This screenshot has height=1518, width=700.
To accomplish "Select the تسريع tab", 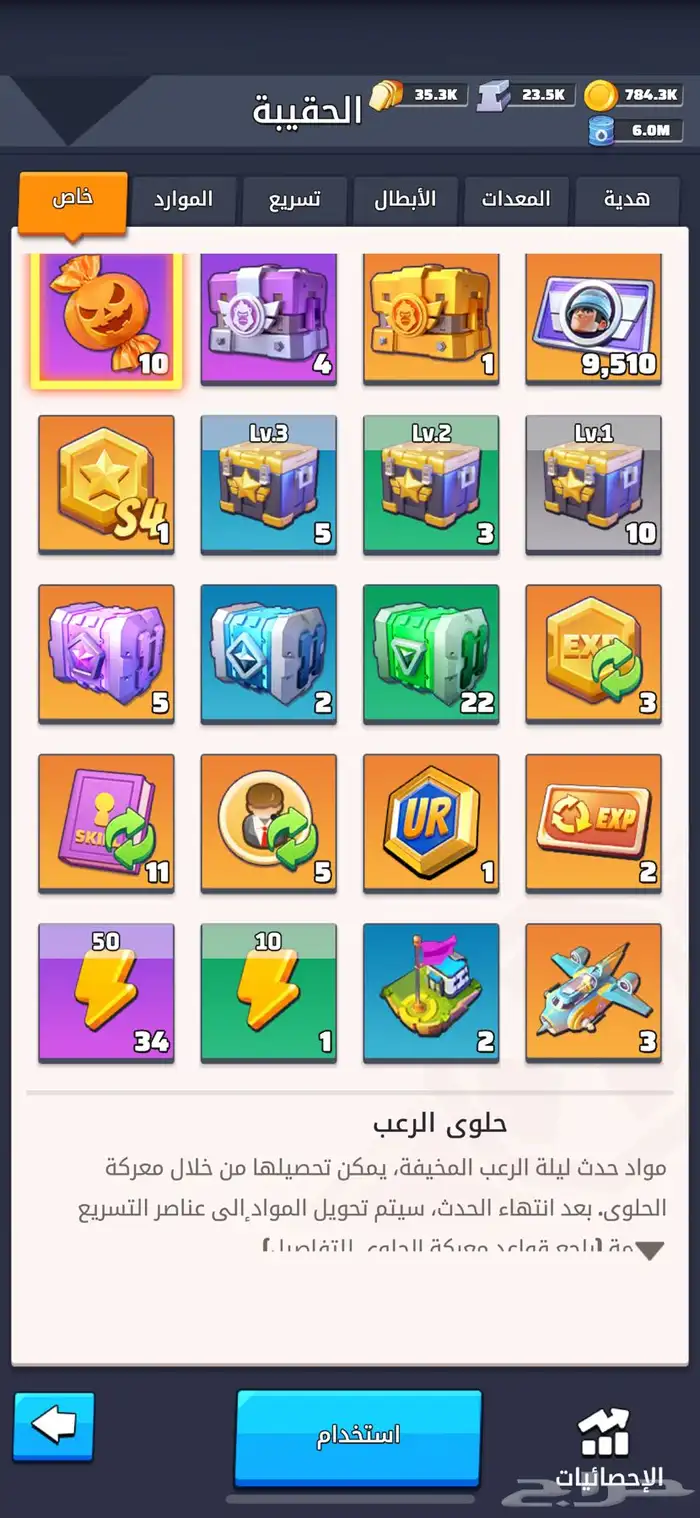I will coord(295,200).
